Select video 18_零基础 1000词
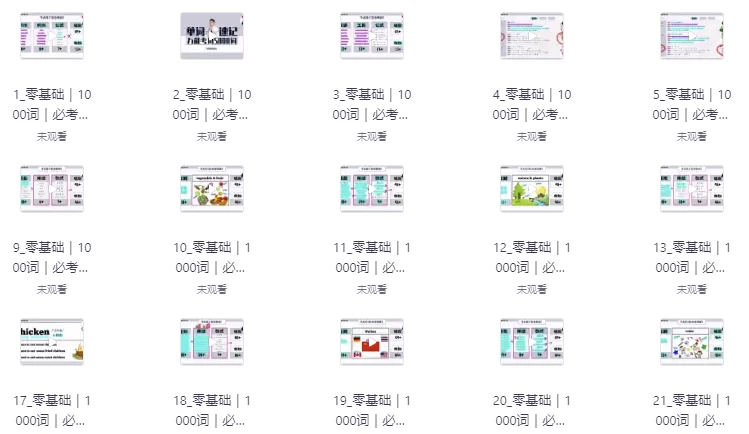Screen dimensions: 749x434 212,342
